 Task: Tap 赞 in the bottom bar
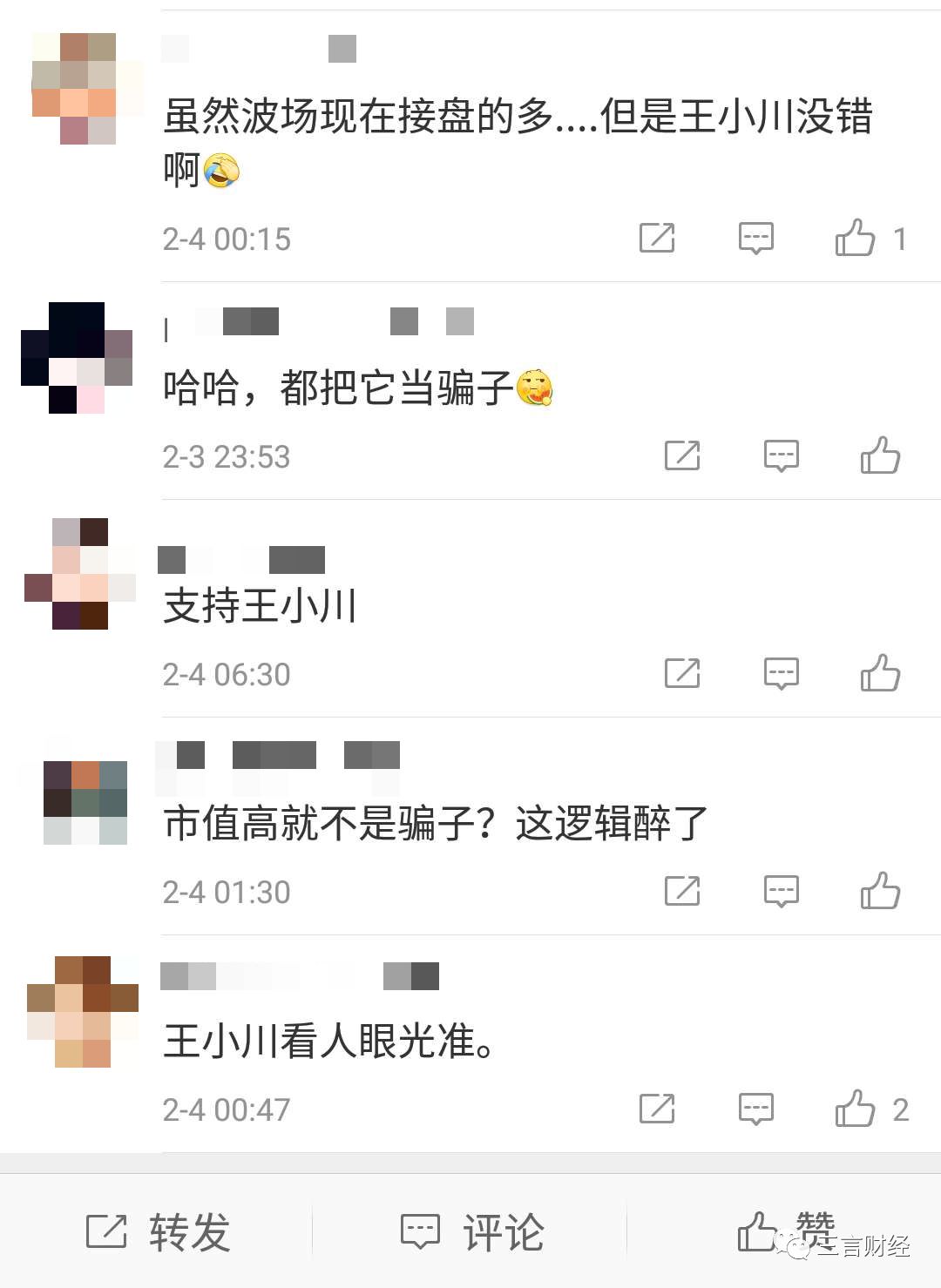[784, 1231]
